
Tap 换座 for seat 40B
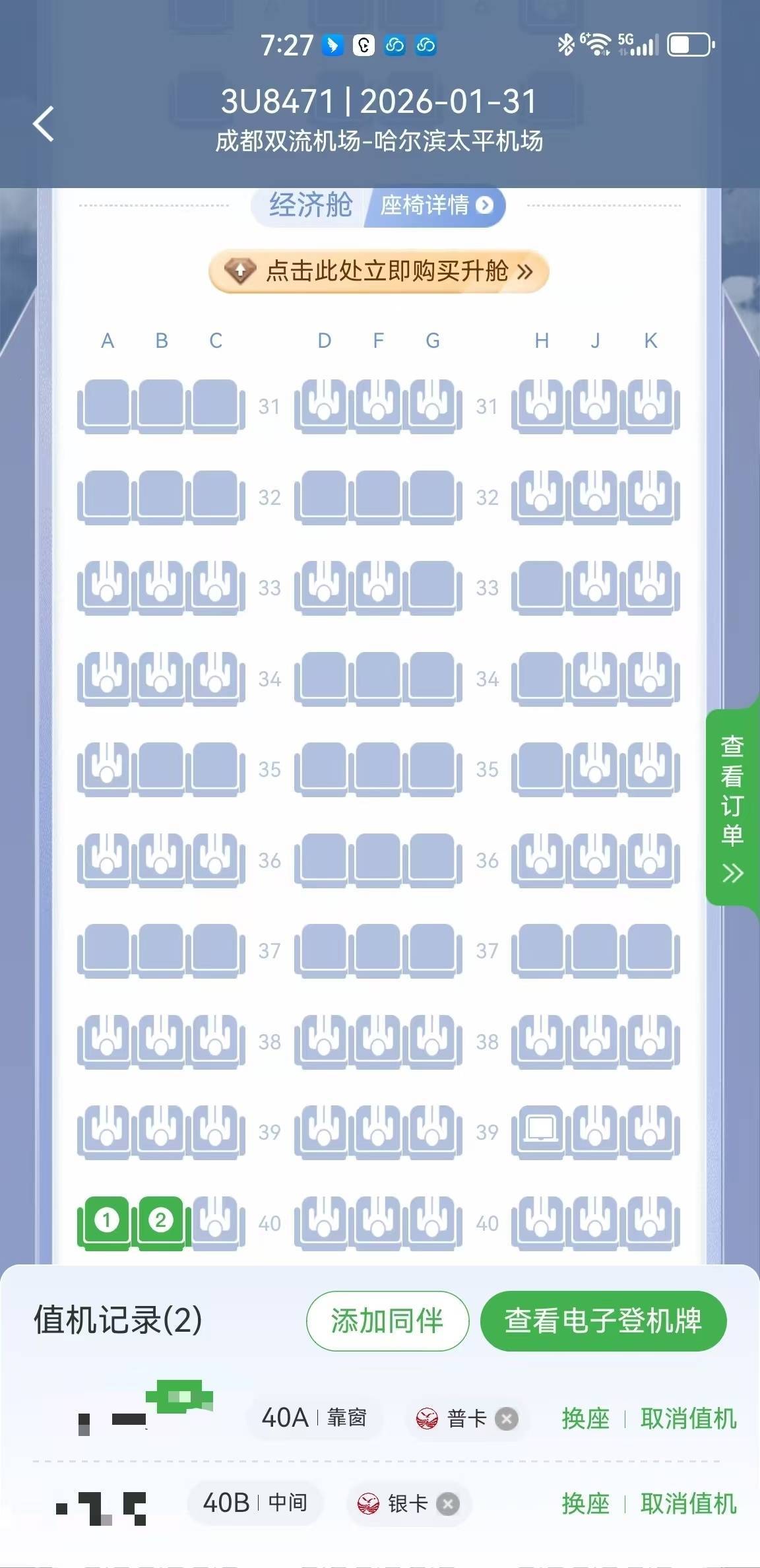pos(585,1504)
